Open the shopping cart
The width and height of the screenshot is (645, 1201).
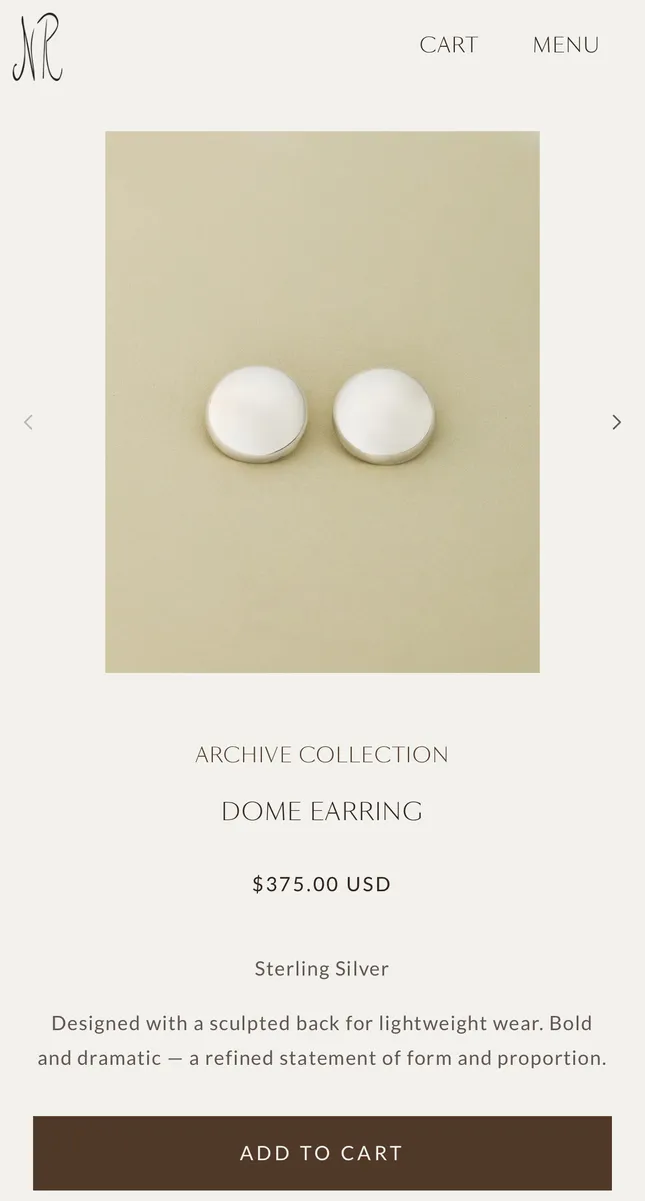coord(448,45)
